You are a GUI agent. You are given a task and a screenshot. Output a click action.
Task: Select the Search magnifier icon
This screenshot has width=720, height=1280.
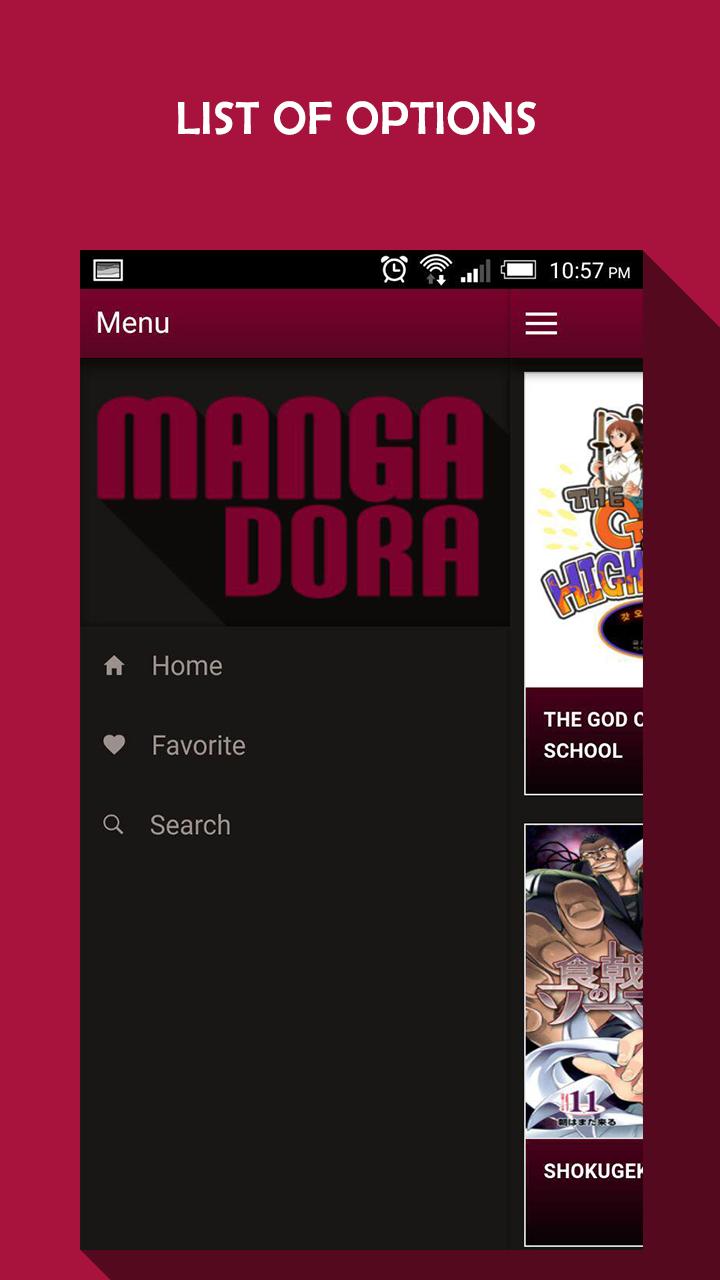(x=114, y=824)
